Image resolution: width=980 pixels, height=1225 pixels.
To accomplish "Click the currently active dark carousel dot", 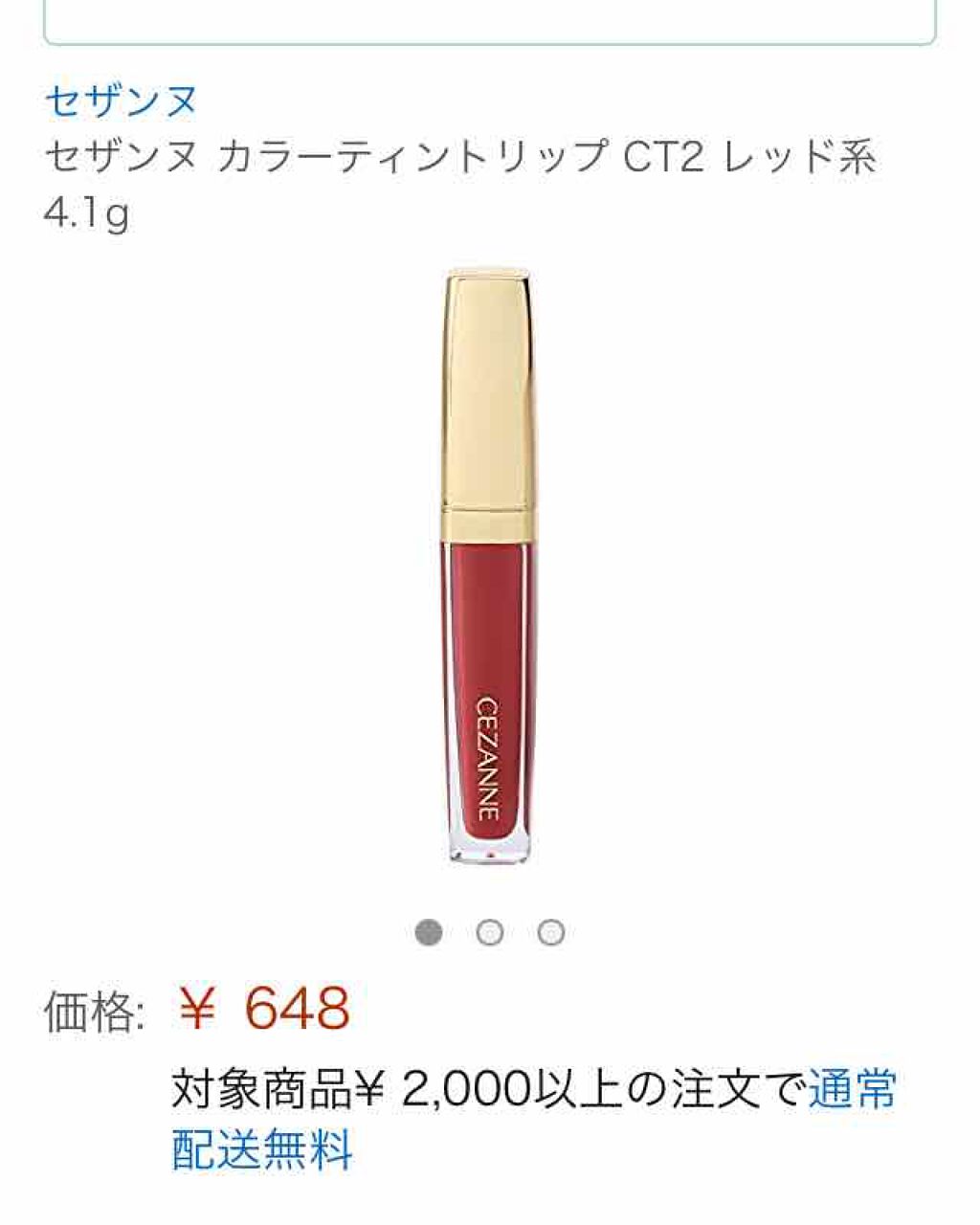I will [429, 929].
